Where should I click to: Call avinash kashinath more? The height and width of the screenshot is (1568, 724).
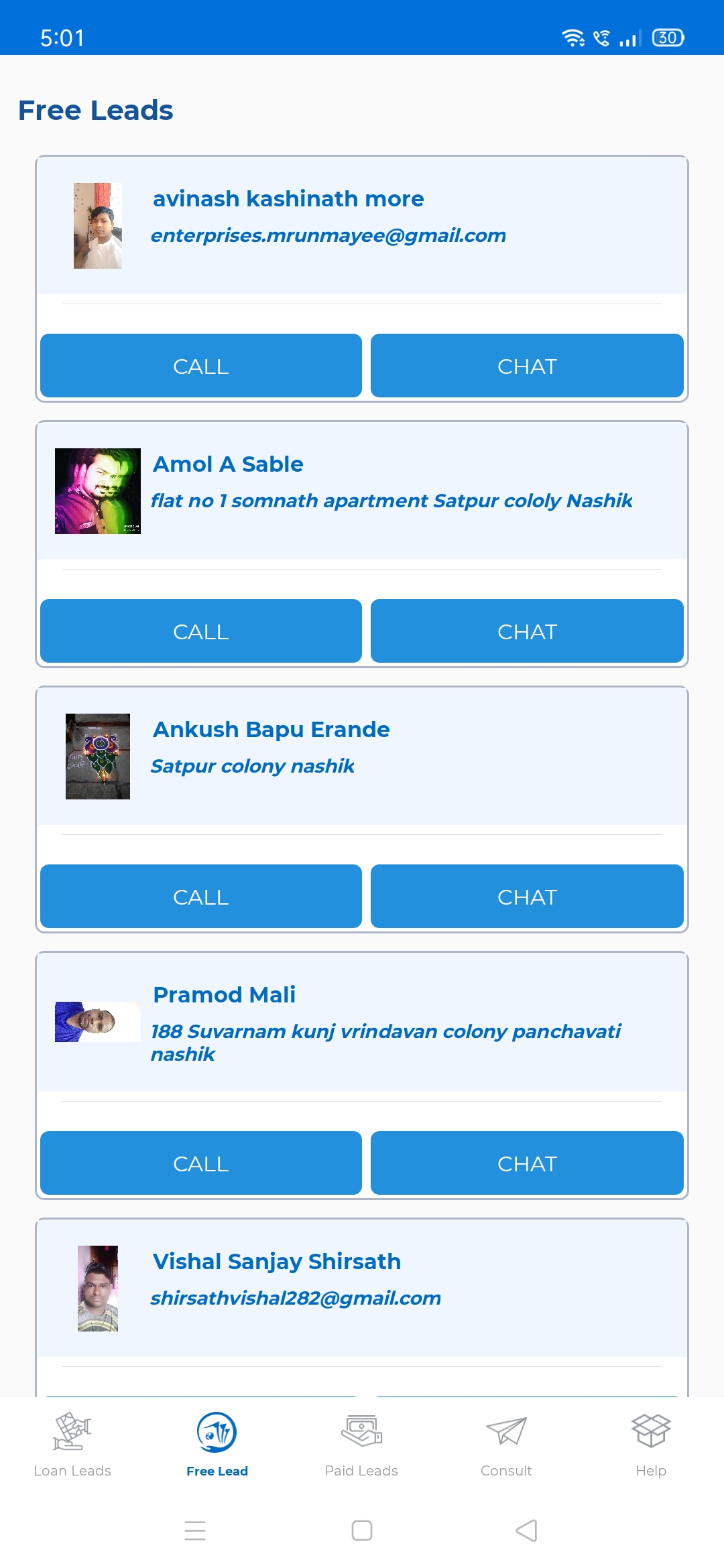pyautogui.click(x=201, y=366)
